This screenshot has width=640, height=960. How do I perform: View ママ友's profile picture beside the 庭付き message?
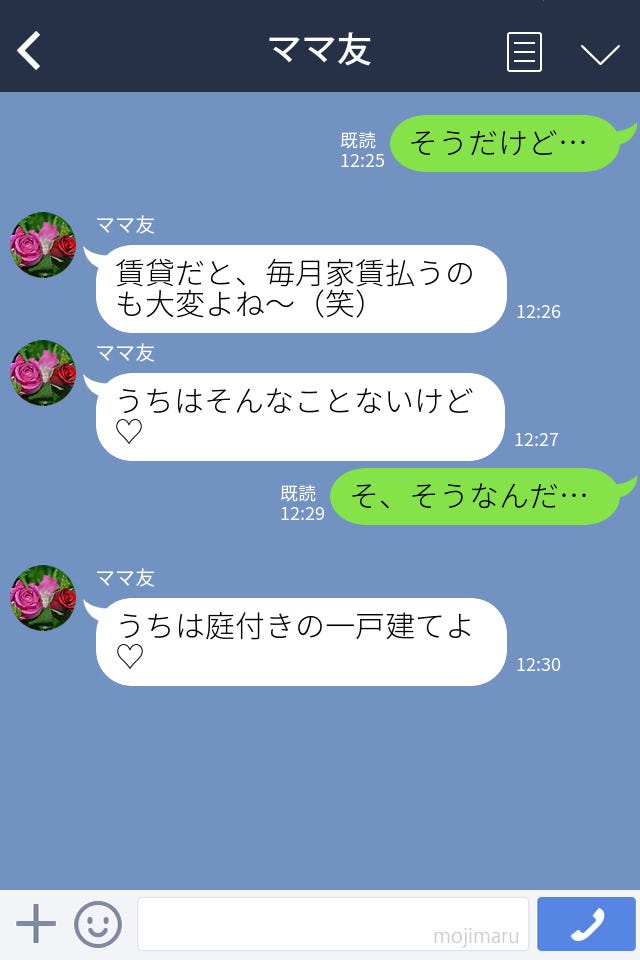[x=43, y=598]
